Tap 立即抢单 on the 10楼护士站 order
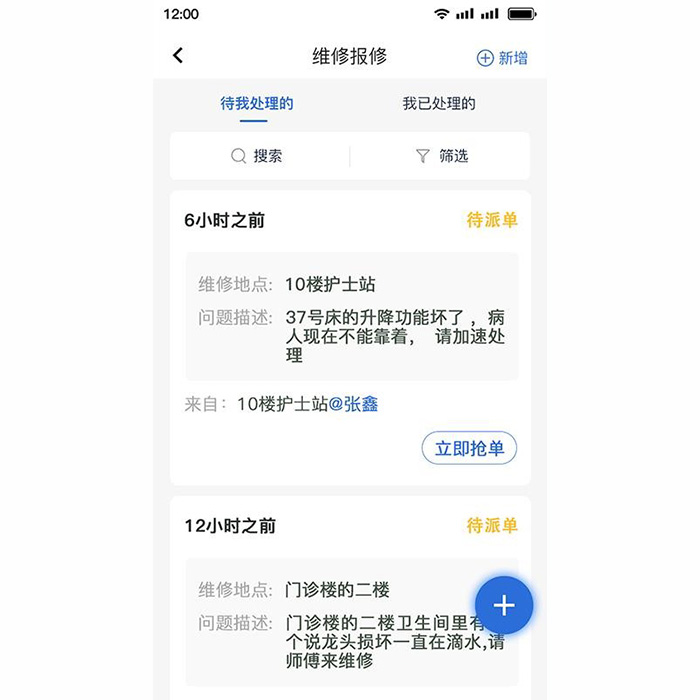Screen dimensions: 700x700 (x=469, y=449)
